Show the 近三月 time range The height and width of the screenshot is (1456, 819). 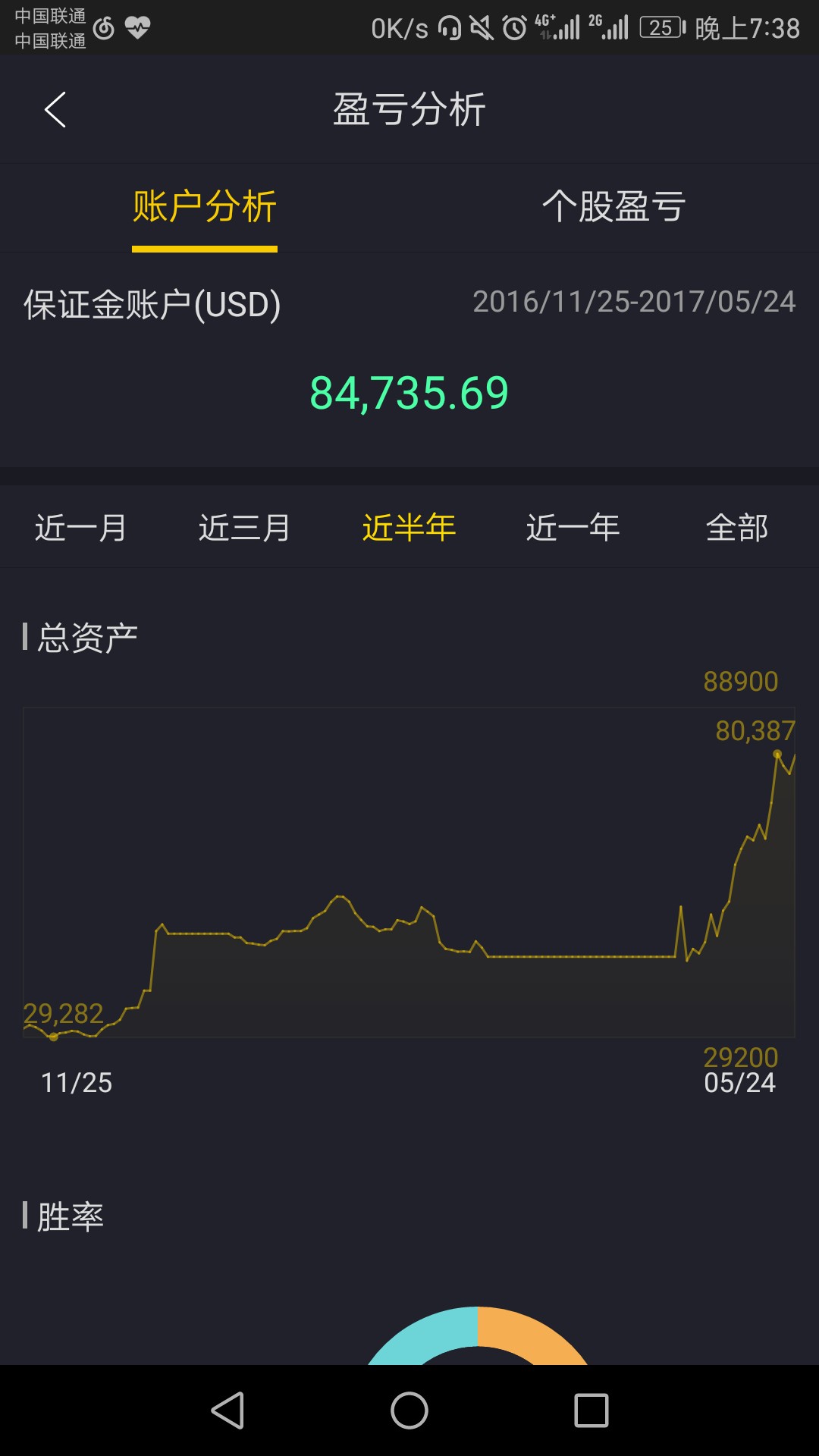click(x=245, y=527)
